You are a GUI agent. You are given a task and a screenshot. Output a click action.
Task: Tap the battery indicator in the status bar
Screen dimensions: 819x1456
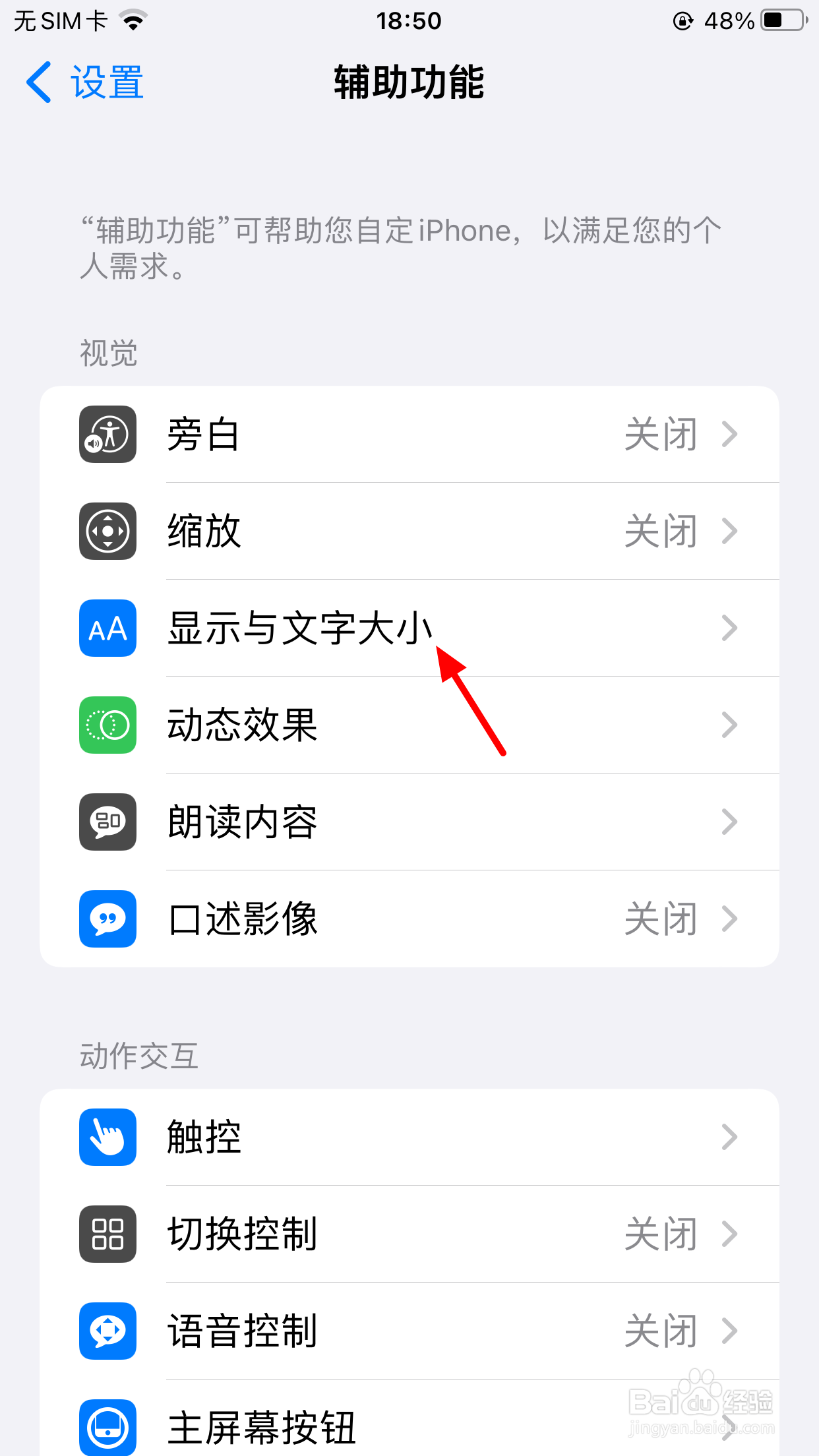coord(782,20)
